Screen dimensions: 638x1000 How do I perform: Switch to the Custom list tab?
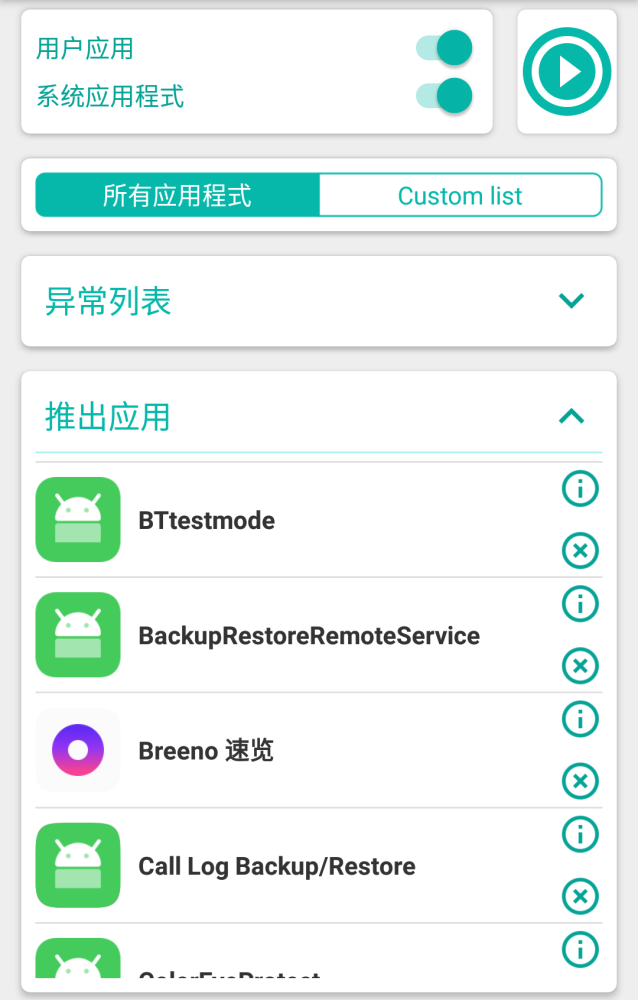pos(460,195)
